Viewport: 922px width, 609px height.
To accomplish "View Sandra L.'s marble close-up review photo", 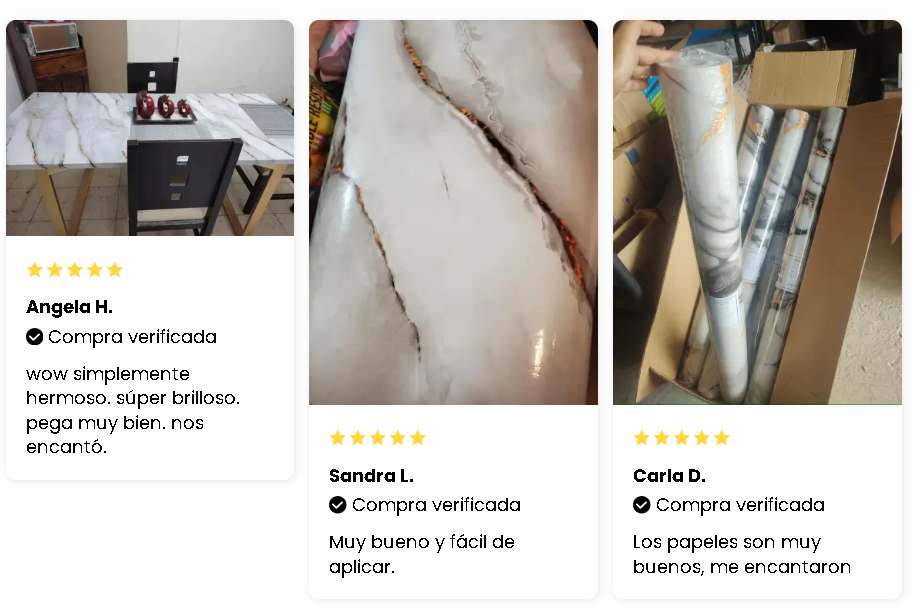I will tap(453, 212).
